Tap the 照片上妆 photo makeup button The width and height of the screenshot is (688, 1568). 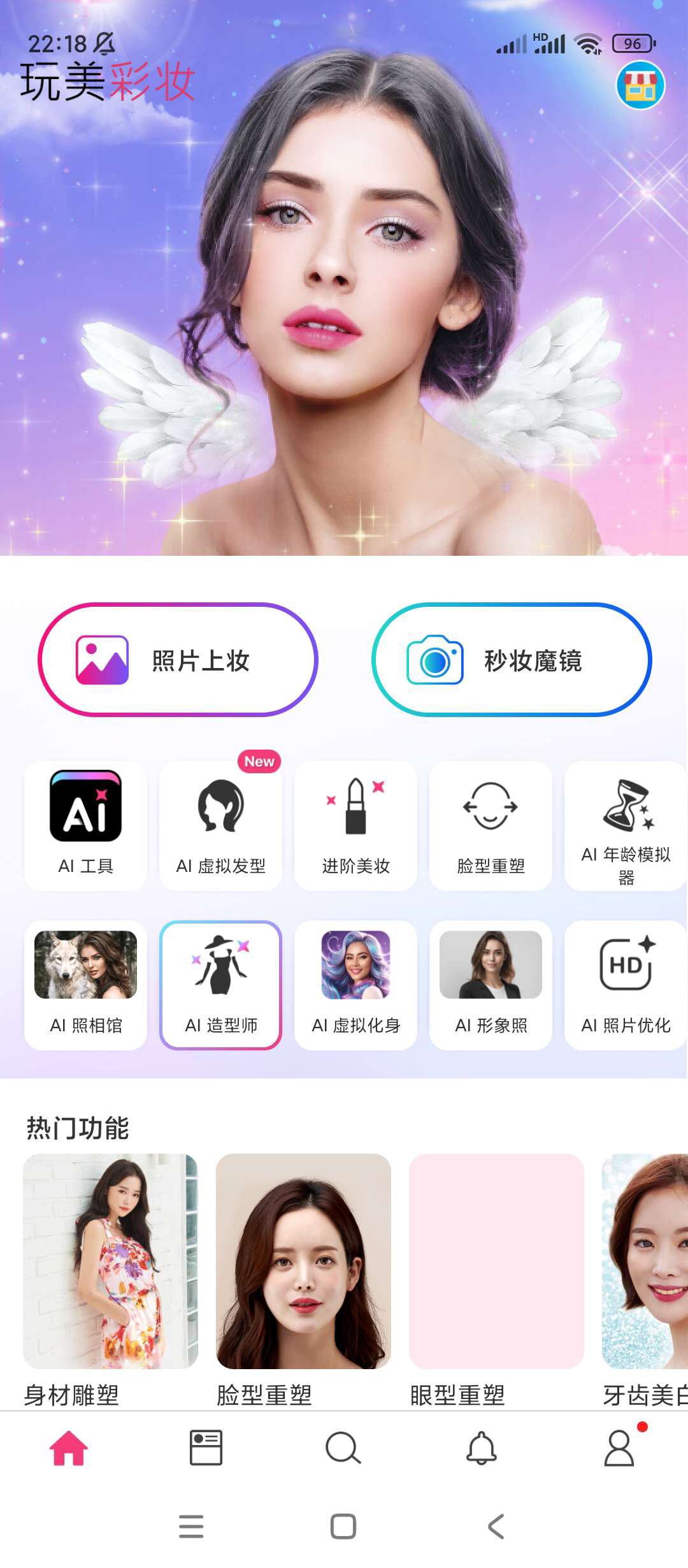coord(178,660)
